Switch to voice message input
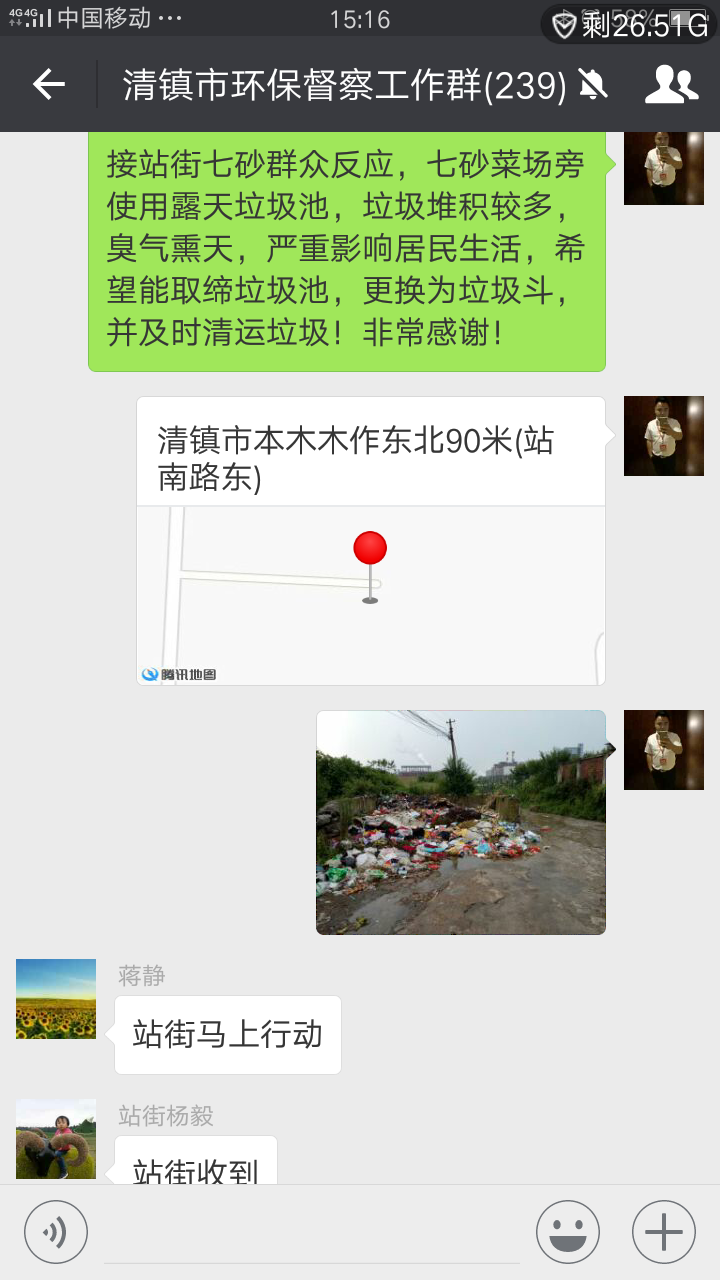The height and width of the screenshot is (1280, 720). (56, 1232)
